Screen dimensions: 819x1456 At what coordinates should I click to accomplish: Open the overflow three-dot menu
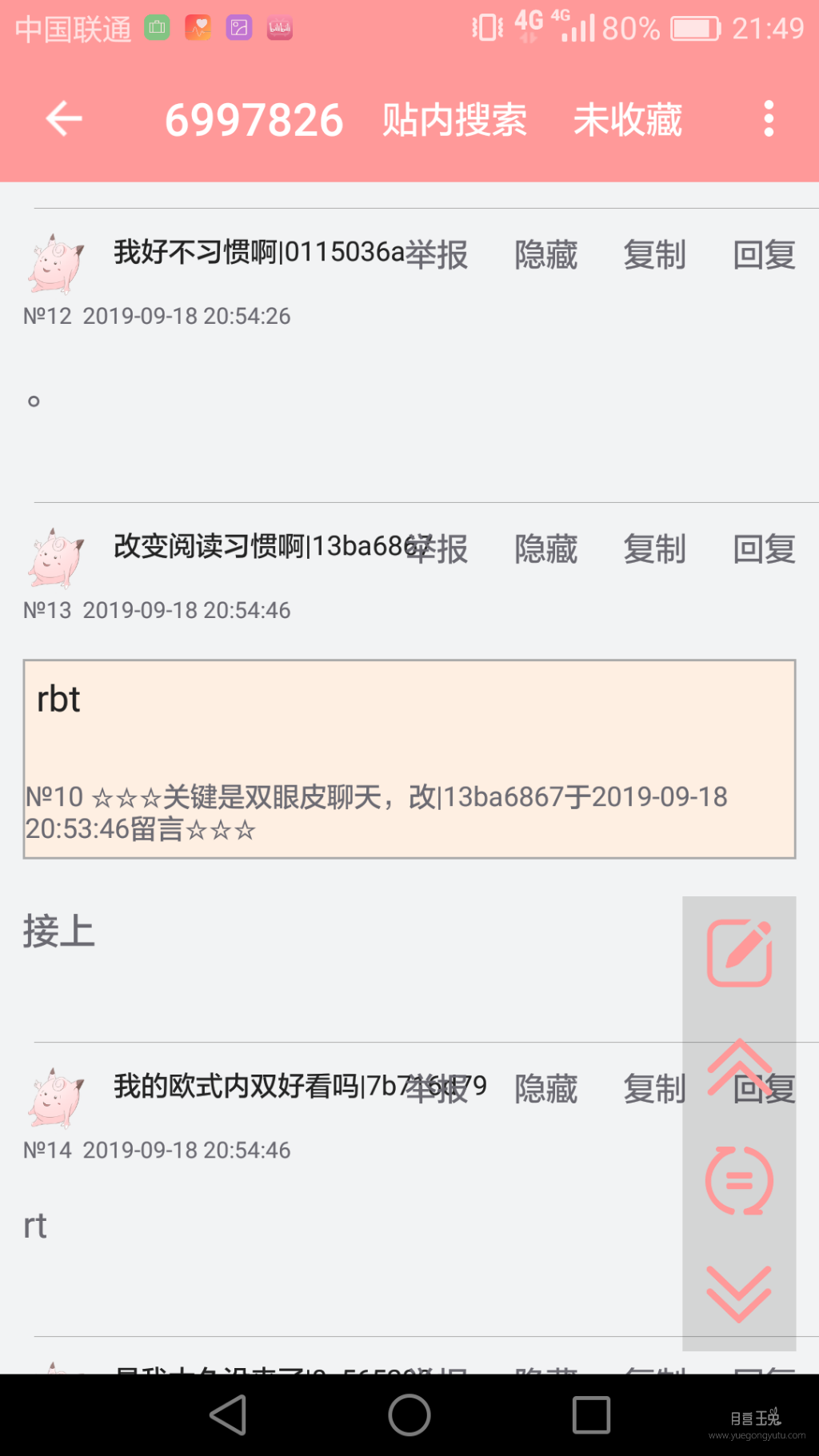click(768, 118)
